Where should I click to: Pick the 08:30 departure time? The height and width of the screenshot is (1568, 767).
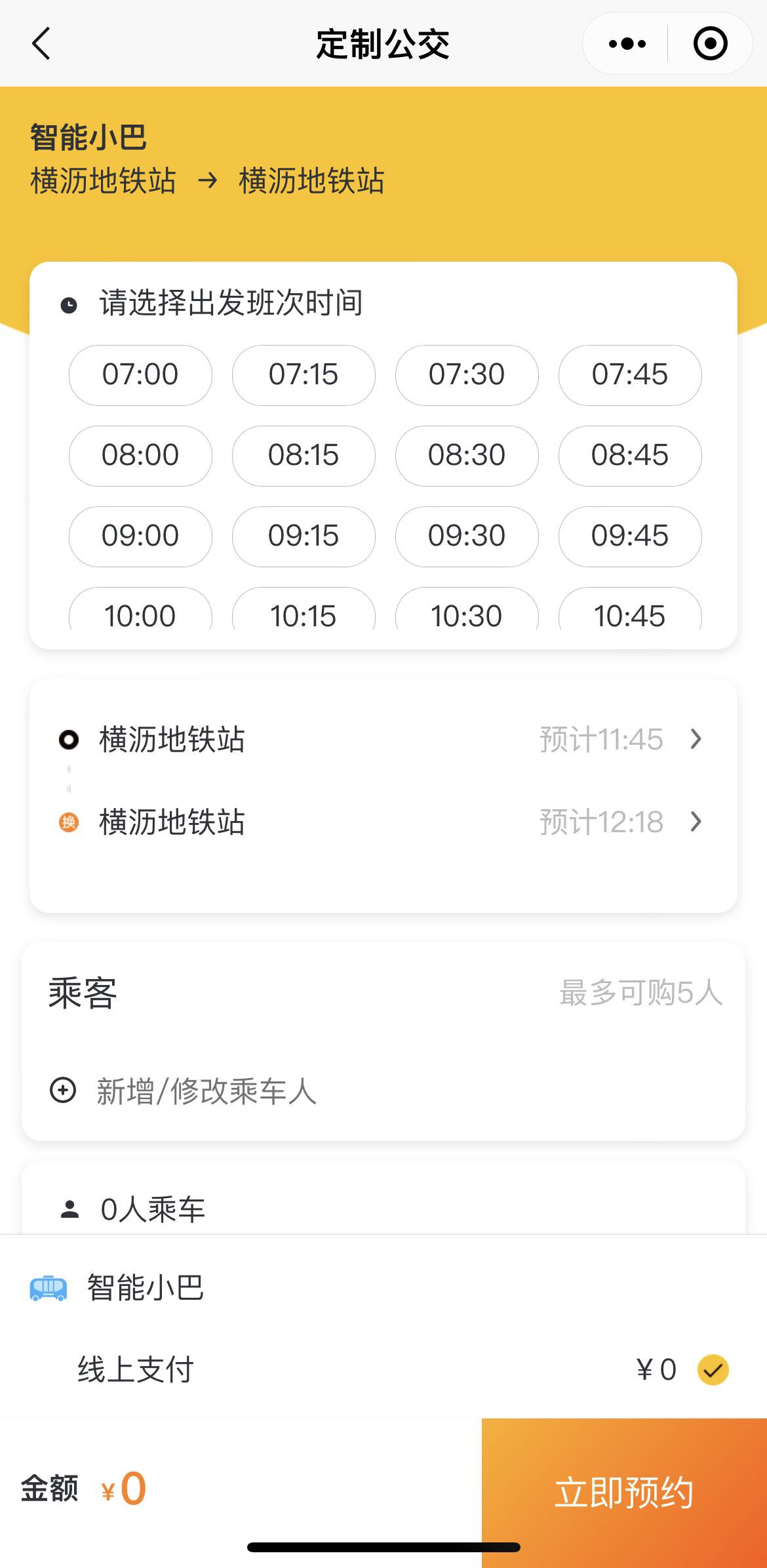coord(467,456)
